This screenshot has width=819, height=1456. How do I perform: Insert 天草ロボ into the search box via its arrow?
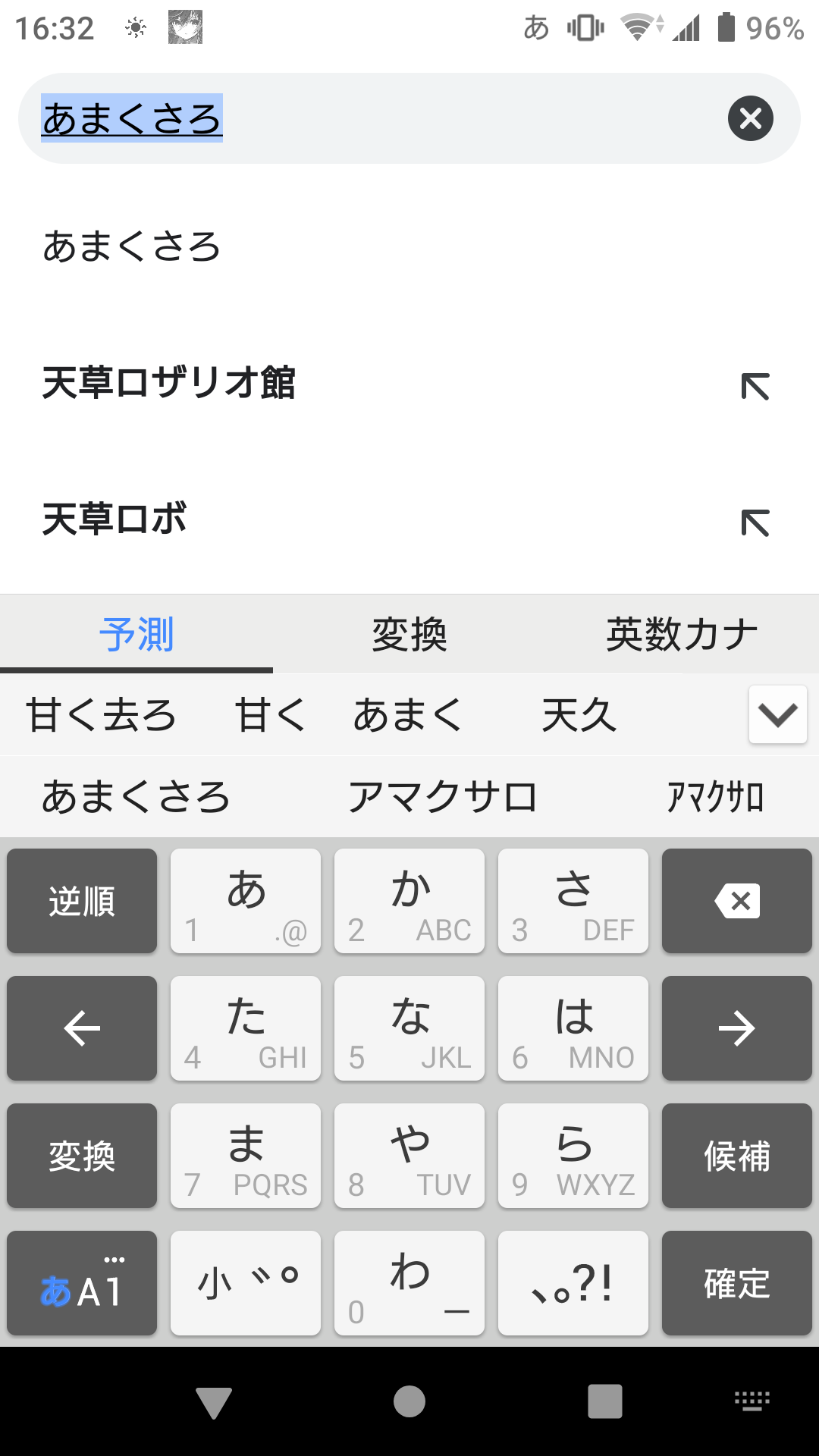(755, 523)
